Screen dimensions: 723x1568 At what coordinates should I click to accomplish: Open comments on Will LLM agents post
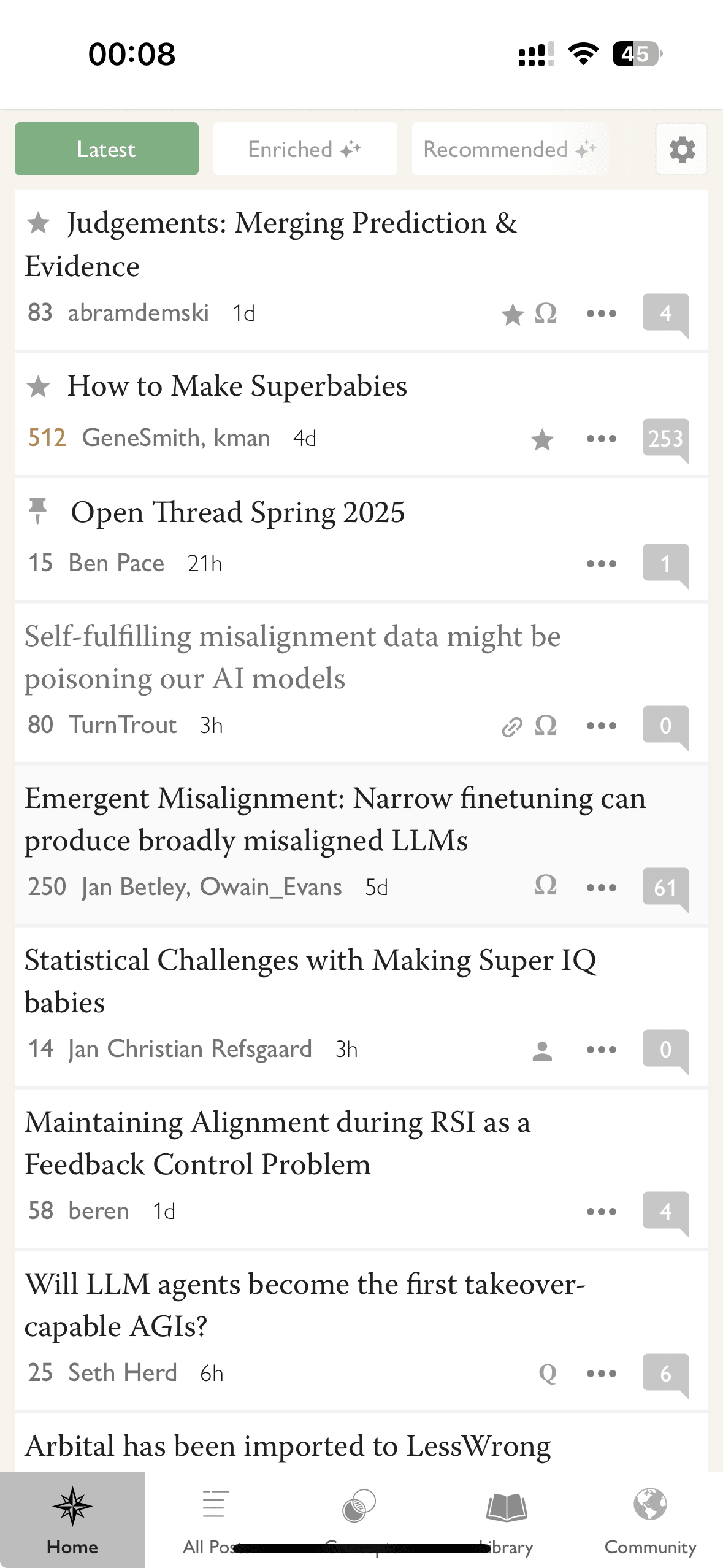tap(665, 1374)
